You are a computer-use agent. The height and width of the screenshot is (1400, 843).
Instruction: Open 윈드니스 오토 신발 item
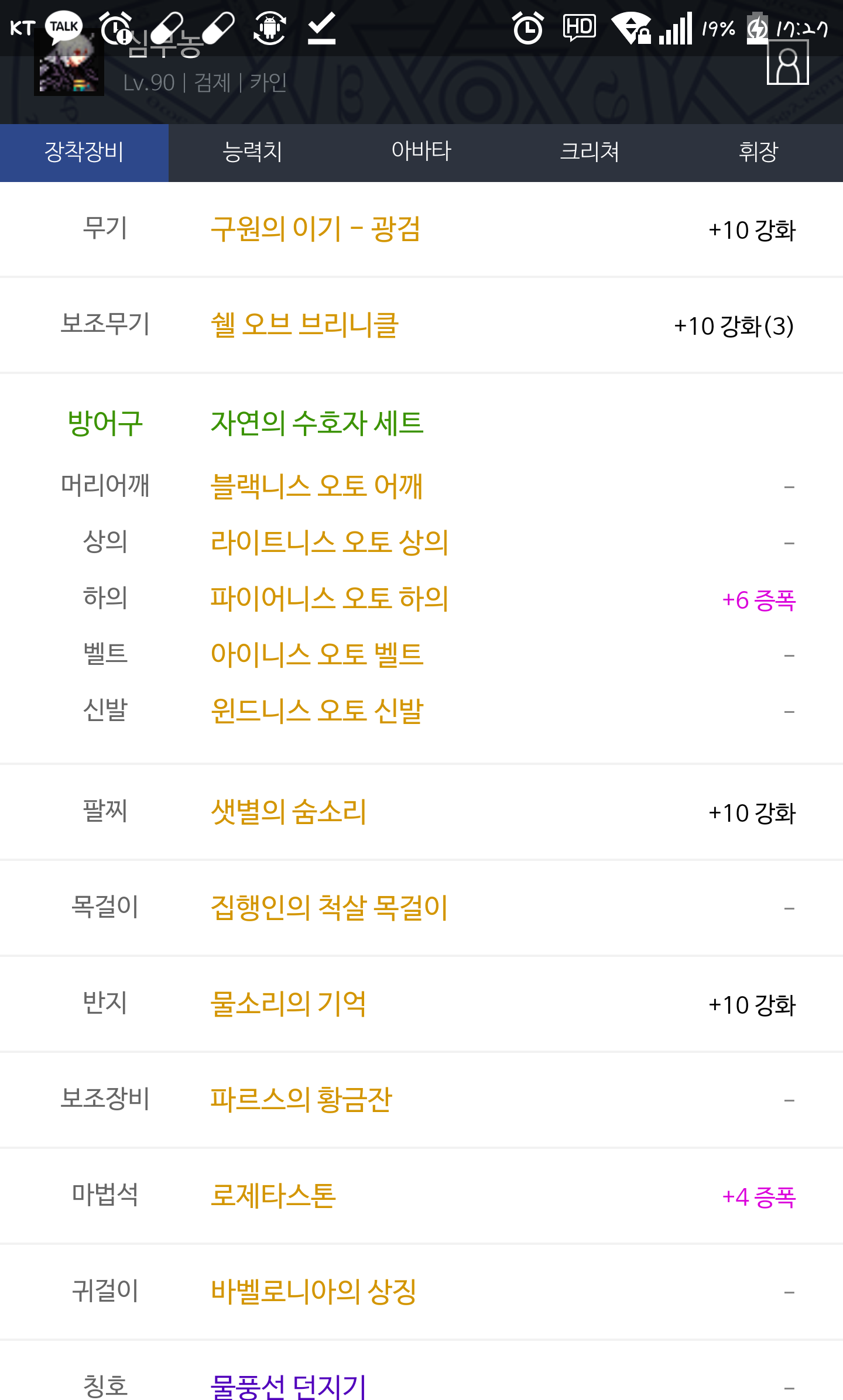(x=317, y=711)
